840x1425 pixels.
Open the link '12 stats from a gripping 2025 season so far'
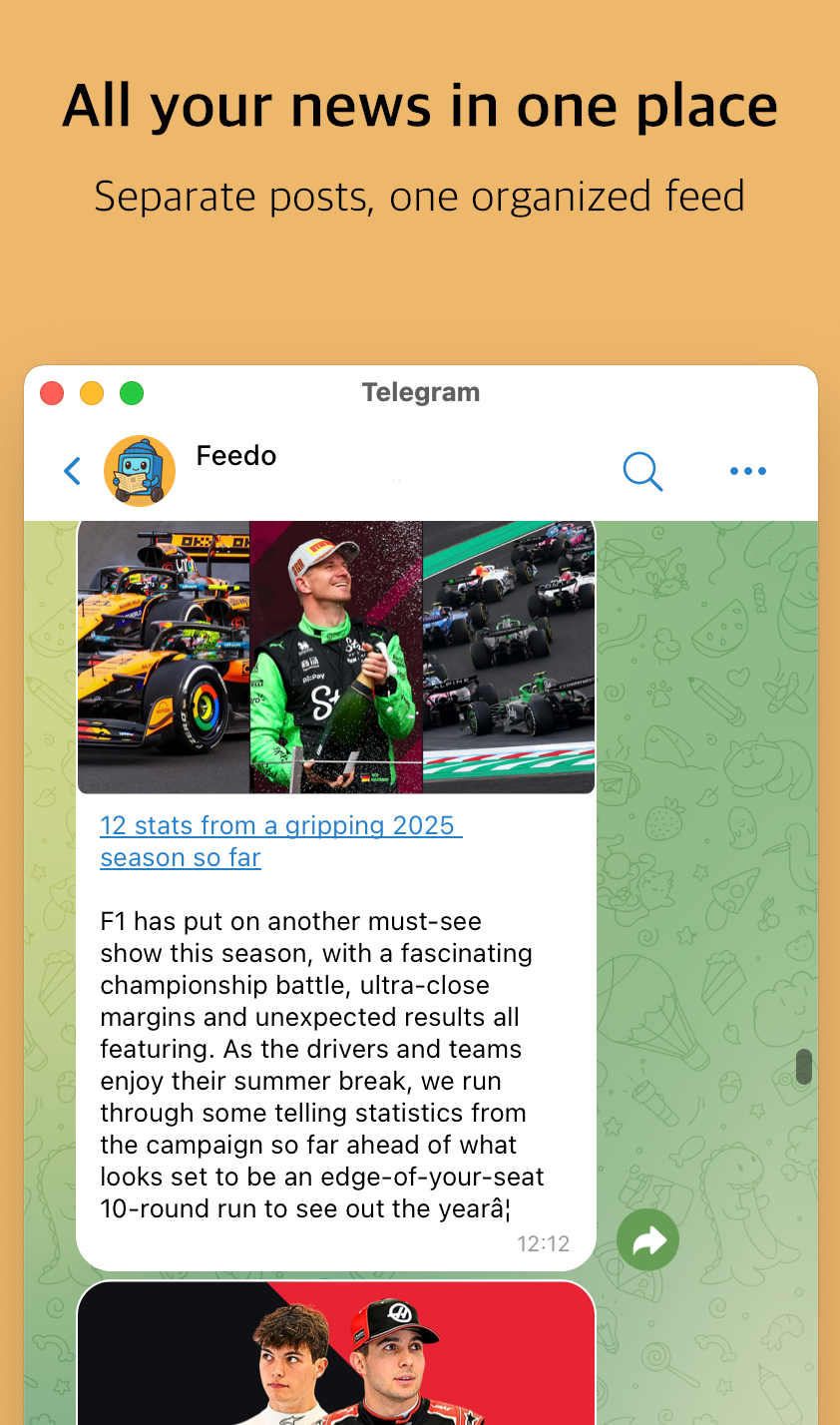click(280, 841)
